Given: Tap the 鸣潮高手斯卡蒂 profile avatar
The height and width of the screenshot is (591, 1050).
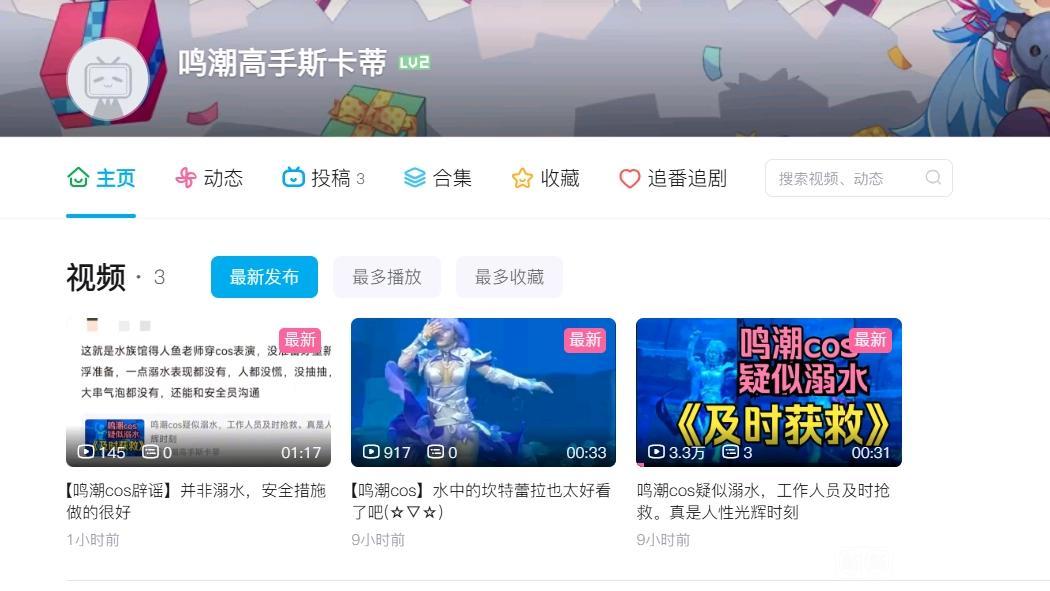Looking at the screenshot, I should pyautogui.click(x=107, y=79).
